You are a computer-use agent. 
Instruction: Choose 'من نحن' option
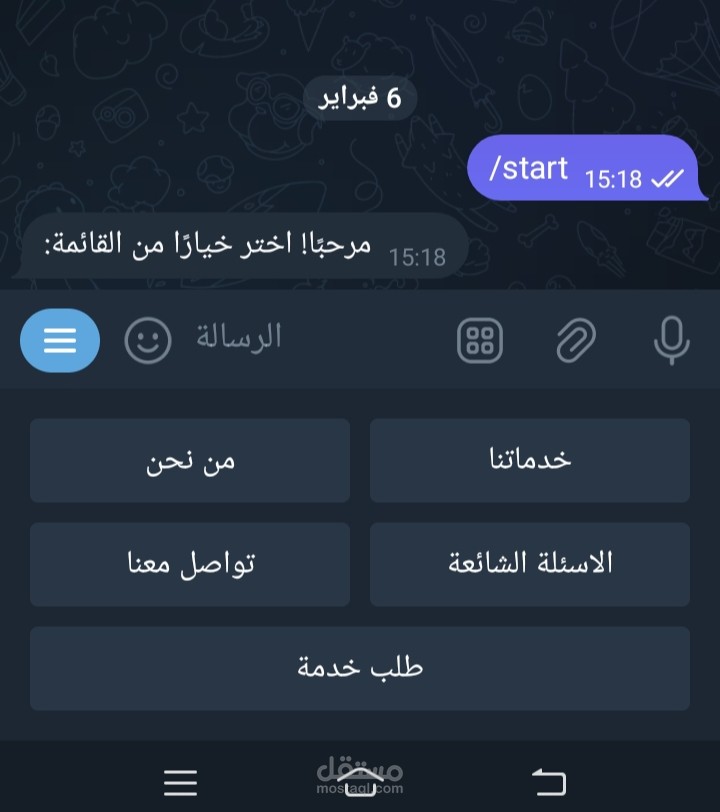point(190,461)
